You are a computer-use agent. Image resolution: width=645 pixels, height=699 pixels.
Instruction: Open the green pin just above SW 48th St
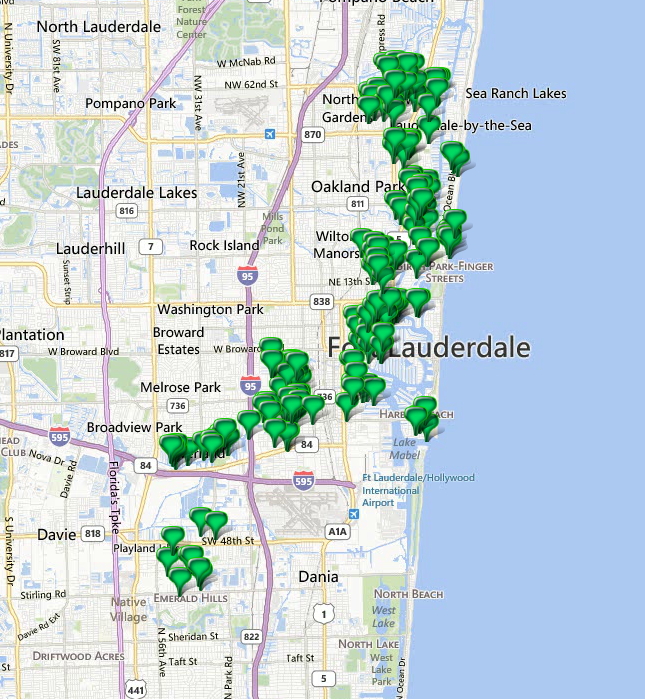pyautogui.click(x=216, y=521)
